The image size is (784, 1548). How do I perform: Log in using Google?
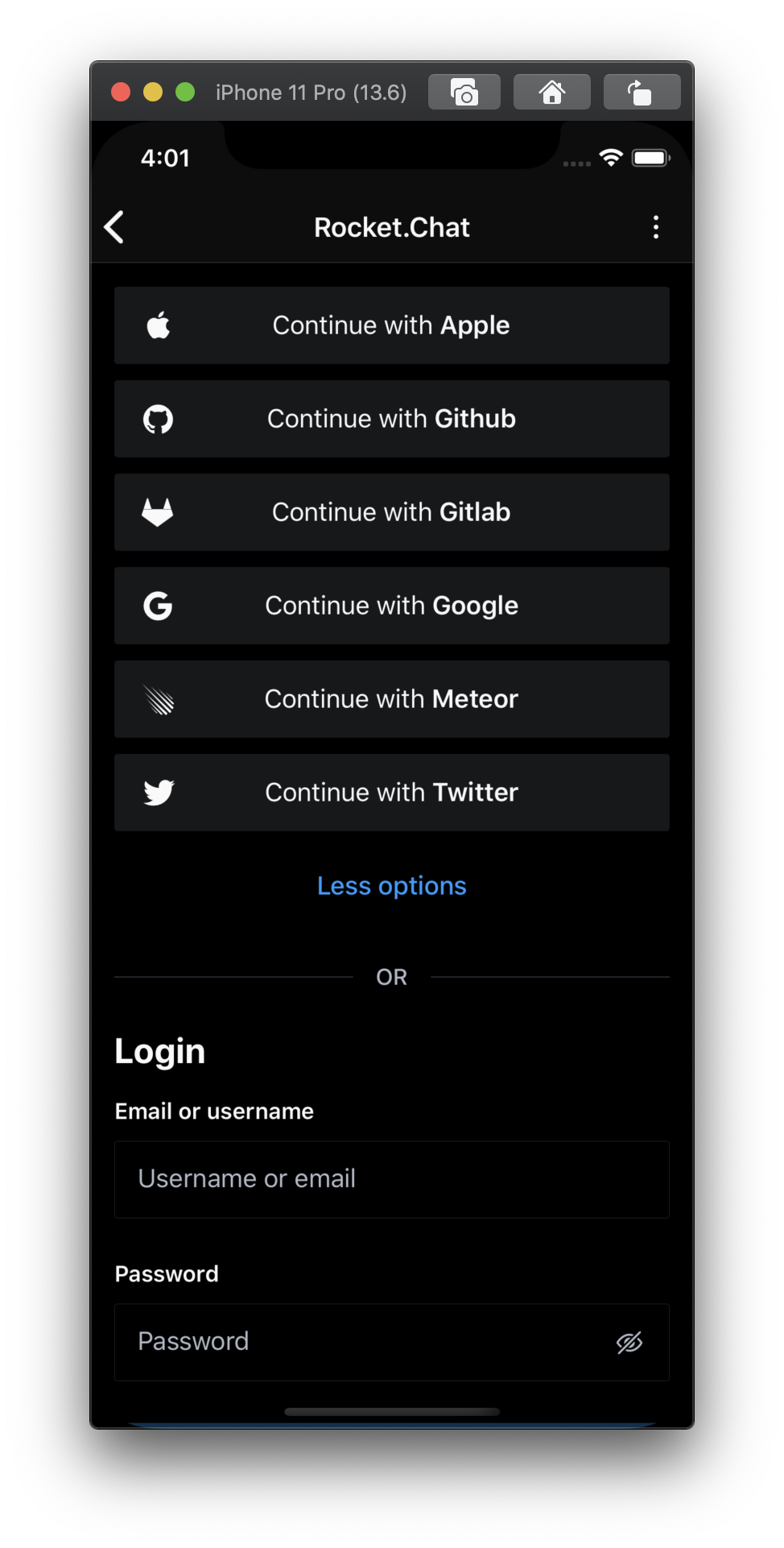pyautogui.click(x=392, y=606)
